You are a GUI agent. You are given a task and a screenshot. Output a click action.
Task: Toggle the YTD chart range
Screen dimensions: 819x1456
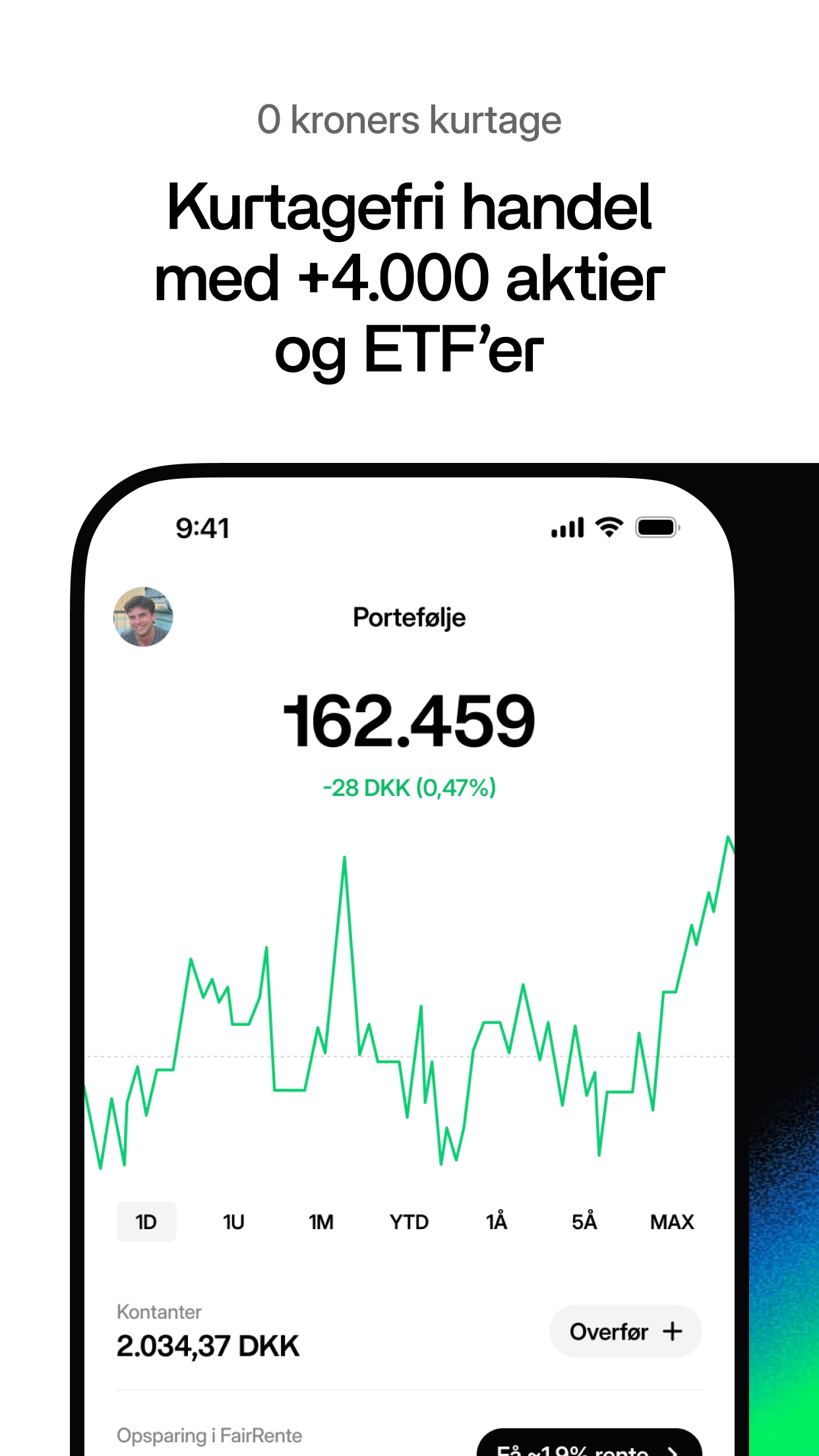[409, 1222]
